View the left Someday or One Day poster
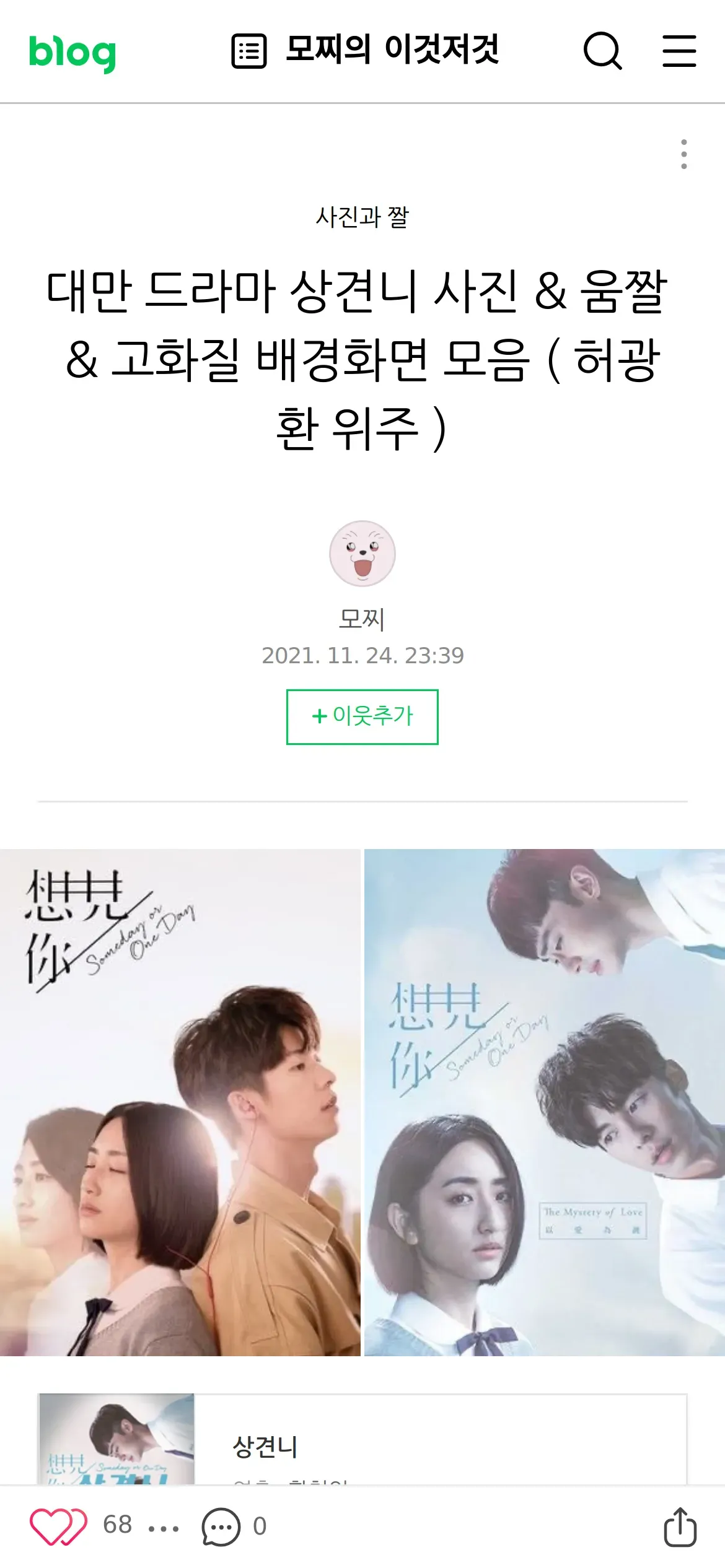Viewport: 725px width, 1568px height. [180, 1102]
